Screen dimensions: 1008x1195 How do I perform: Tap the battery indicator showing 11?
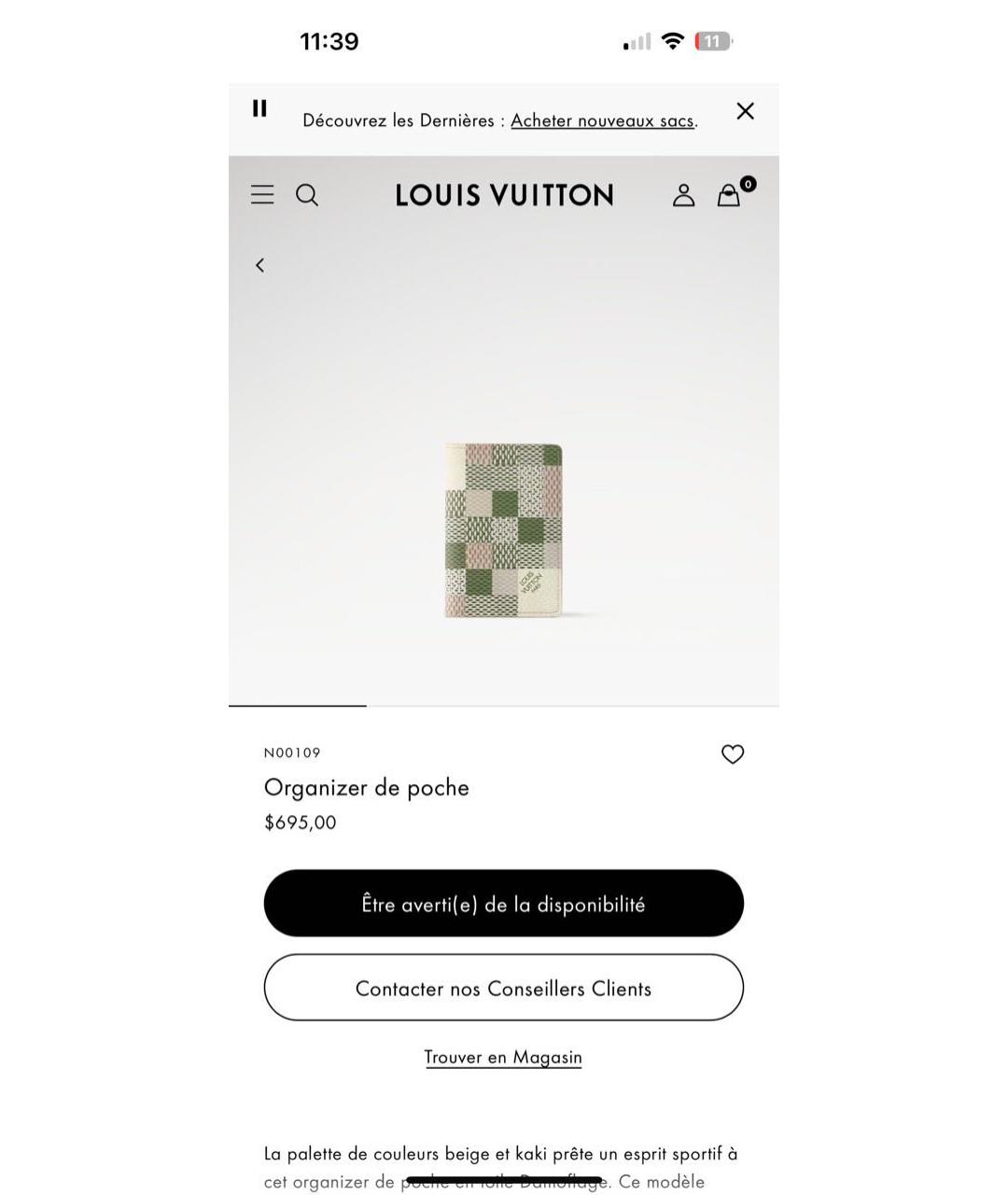(712, 41)
